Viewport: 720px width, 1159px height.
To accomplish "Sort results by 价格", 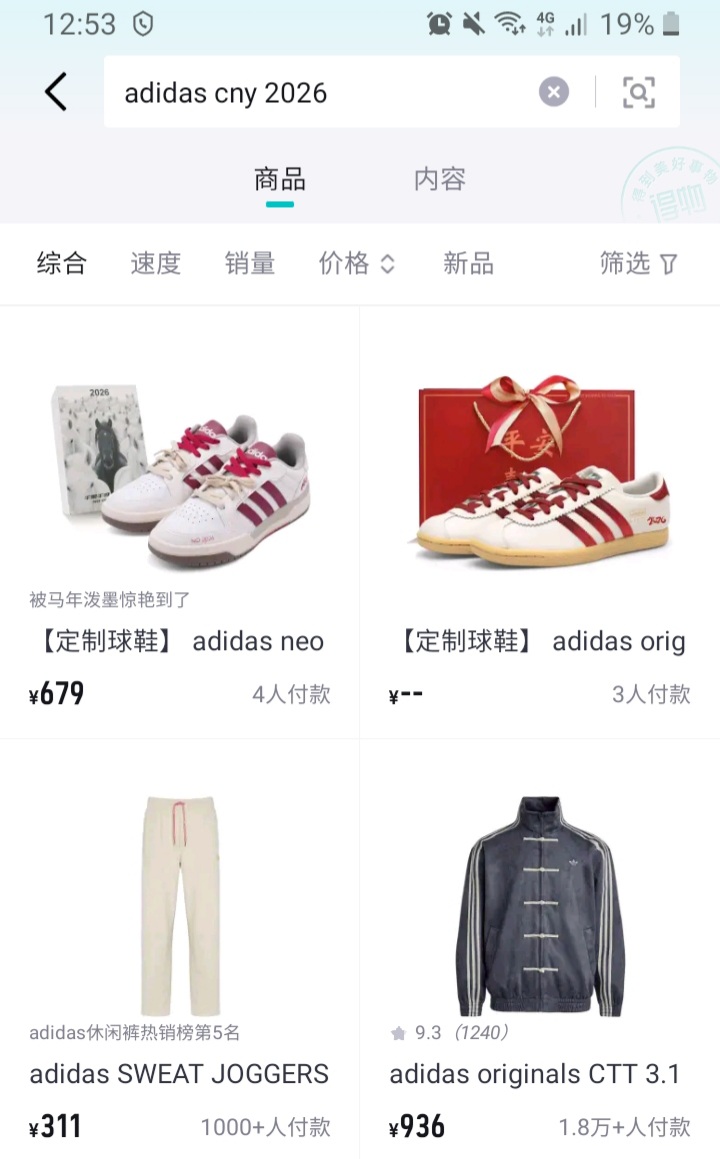I will coord(356,264).
